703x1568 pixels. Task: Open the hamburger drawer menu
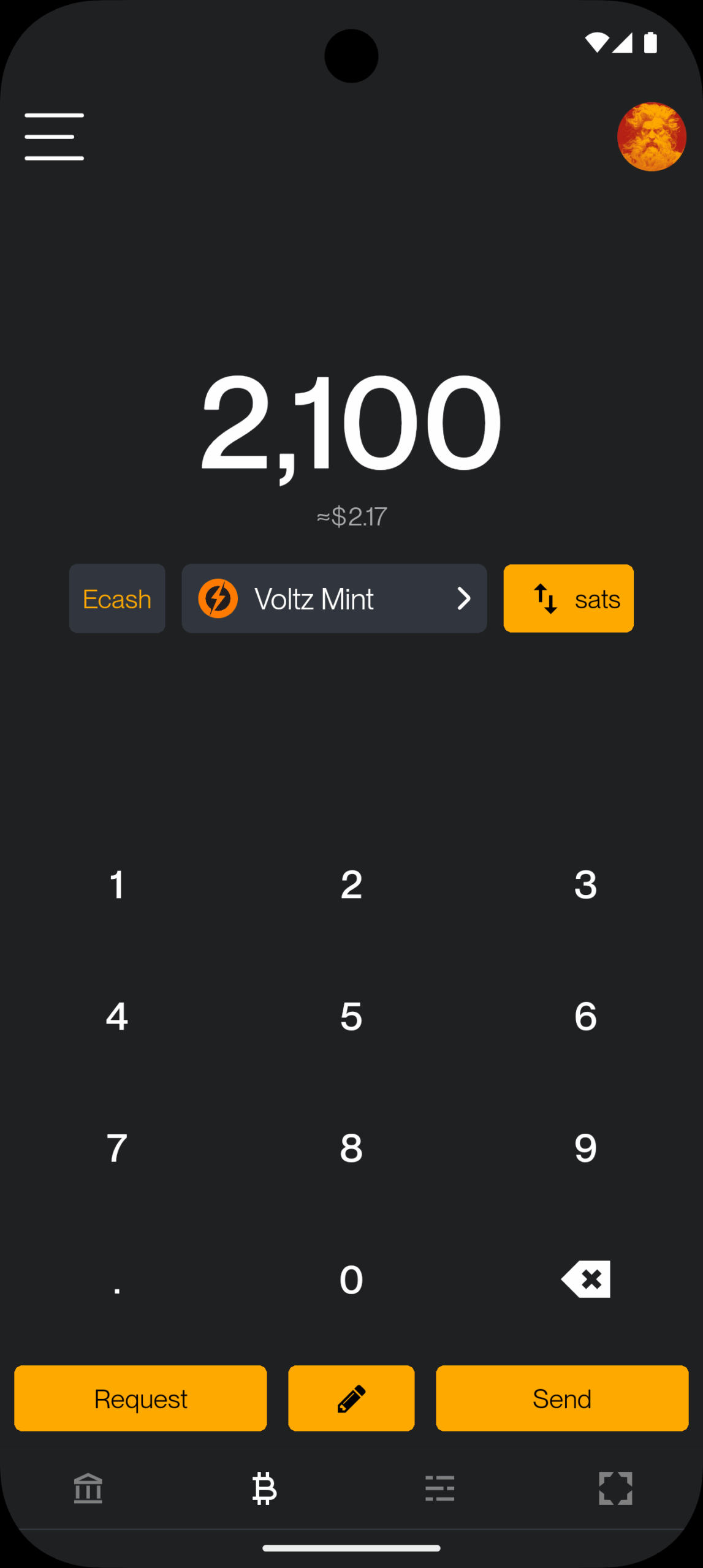tap(54, 137)
